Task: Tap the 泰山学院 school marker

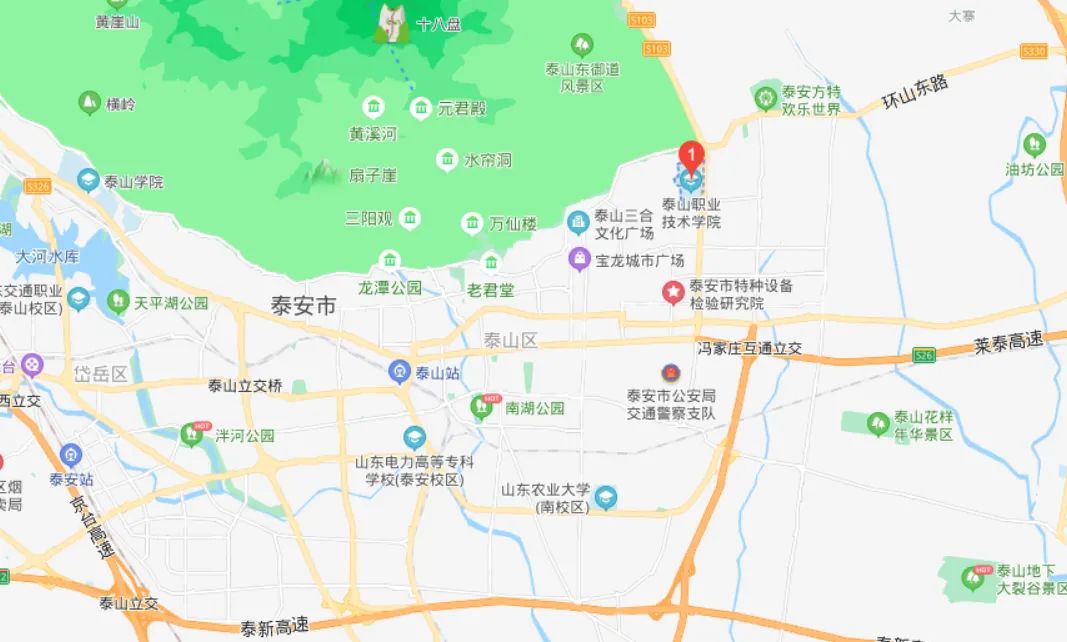Action: pos(88,181)
